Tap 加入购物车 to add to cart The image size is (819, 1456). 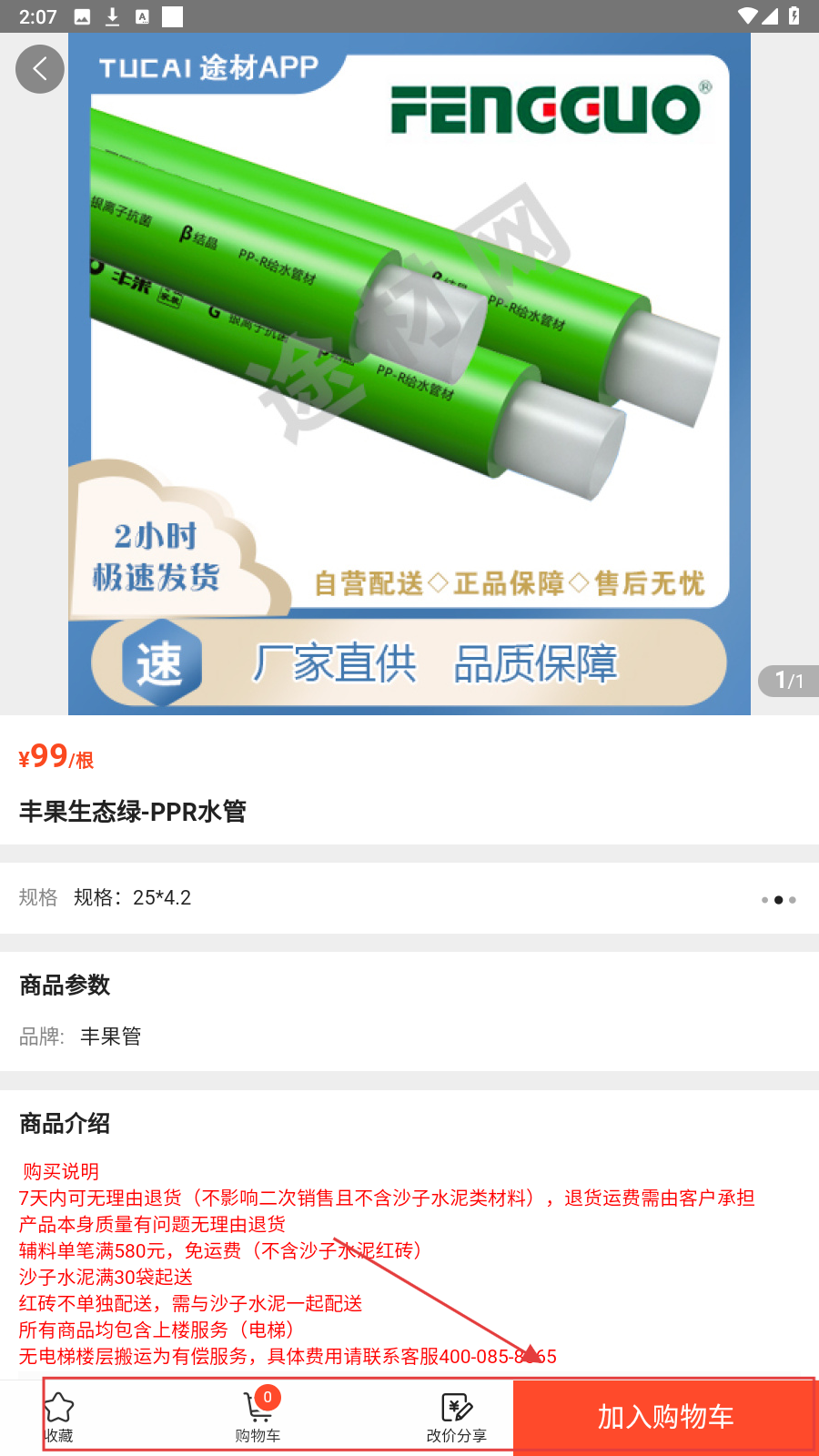coord(665,1417)
